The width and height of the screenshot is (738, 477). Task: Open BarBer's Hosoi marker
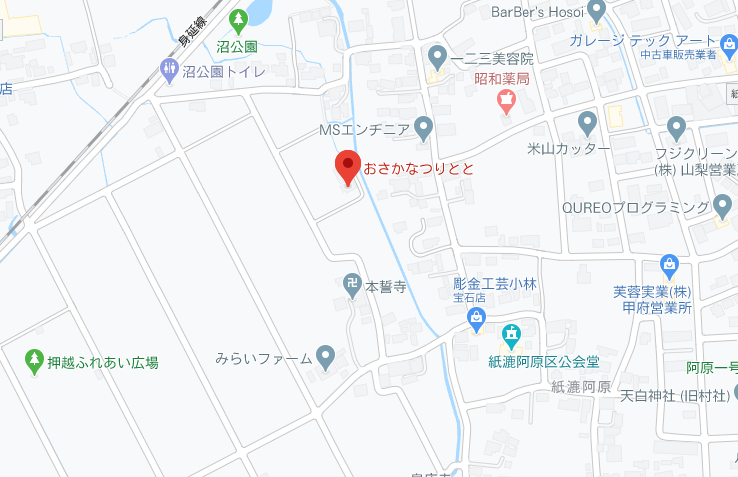pos(597,13)
